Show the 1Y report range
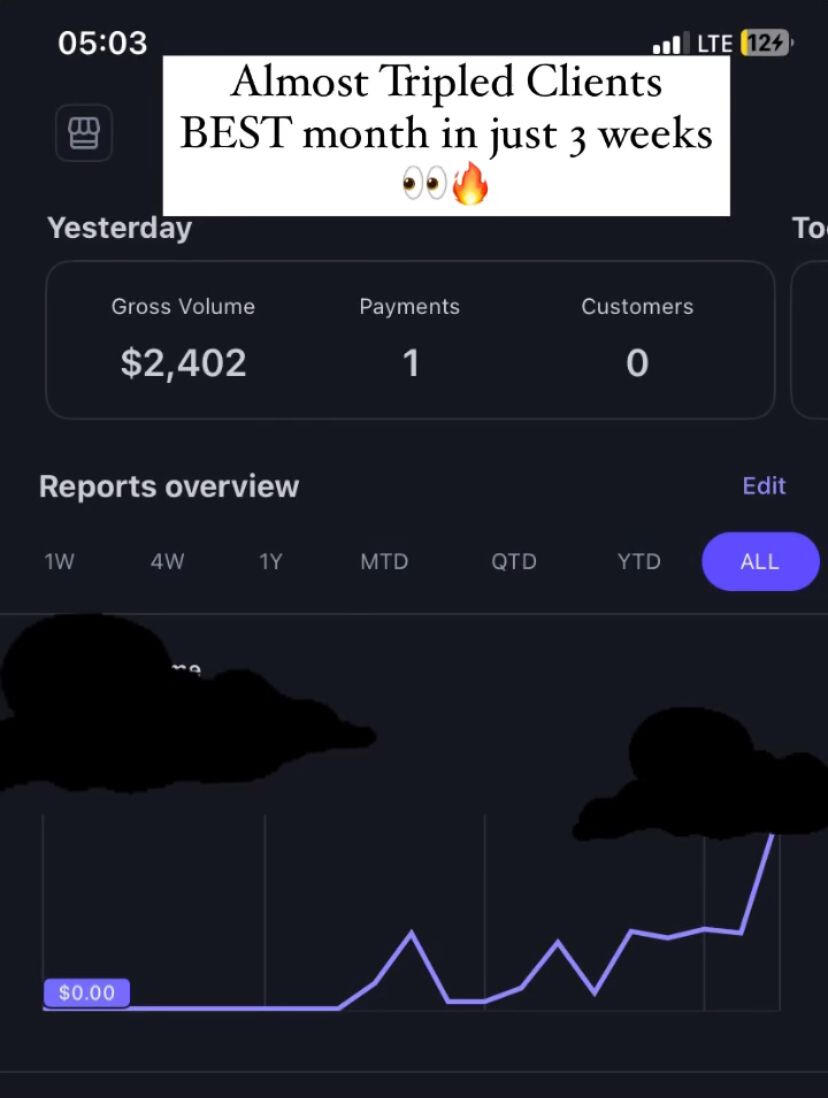The width and height of the screenshot is (828, 1098). (270, 562)
